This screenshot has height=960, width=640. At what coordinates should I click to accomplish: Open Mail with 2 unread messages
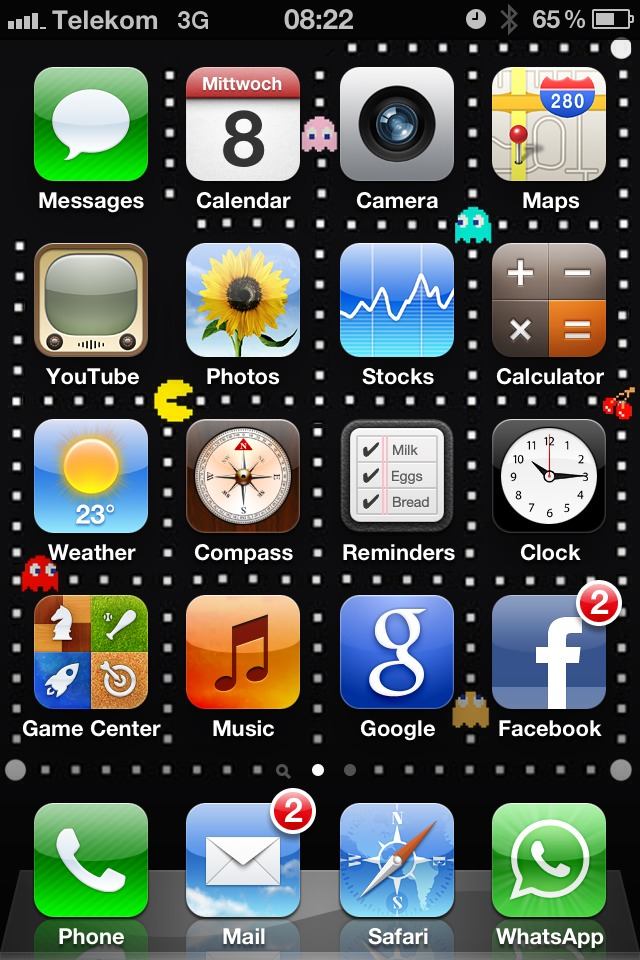tap(243, 860)
